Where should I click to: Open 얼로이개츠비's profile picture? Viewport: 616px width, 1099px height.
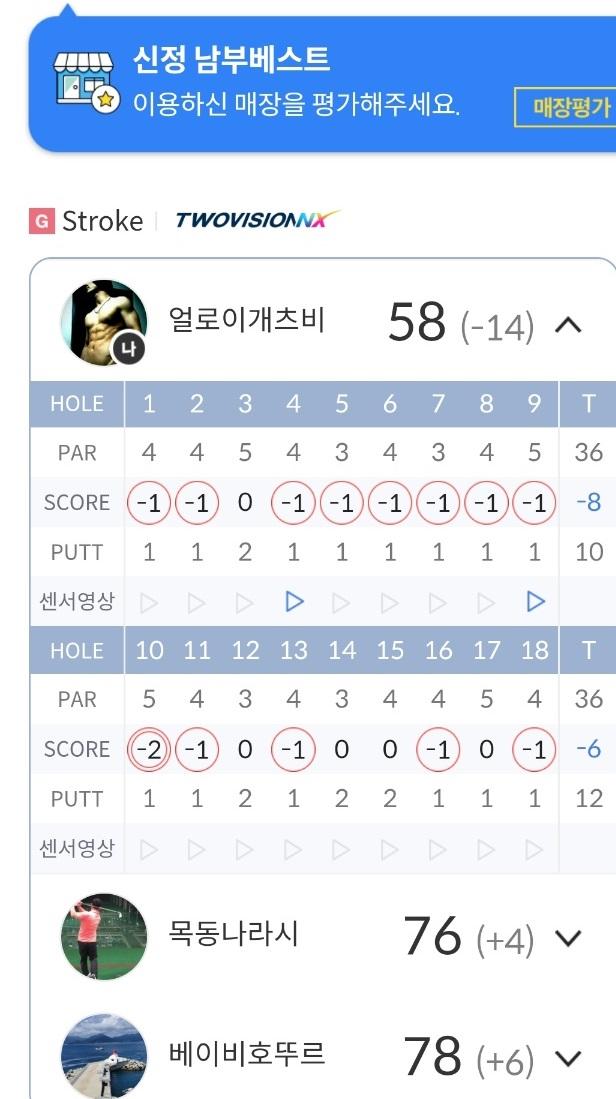pyautogui.click(x=104, y=323)
